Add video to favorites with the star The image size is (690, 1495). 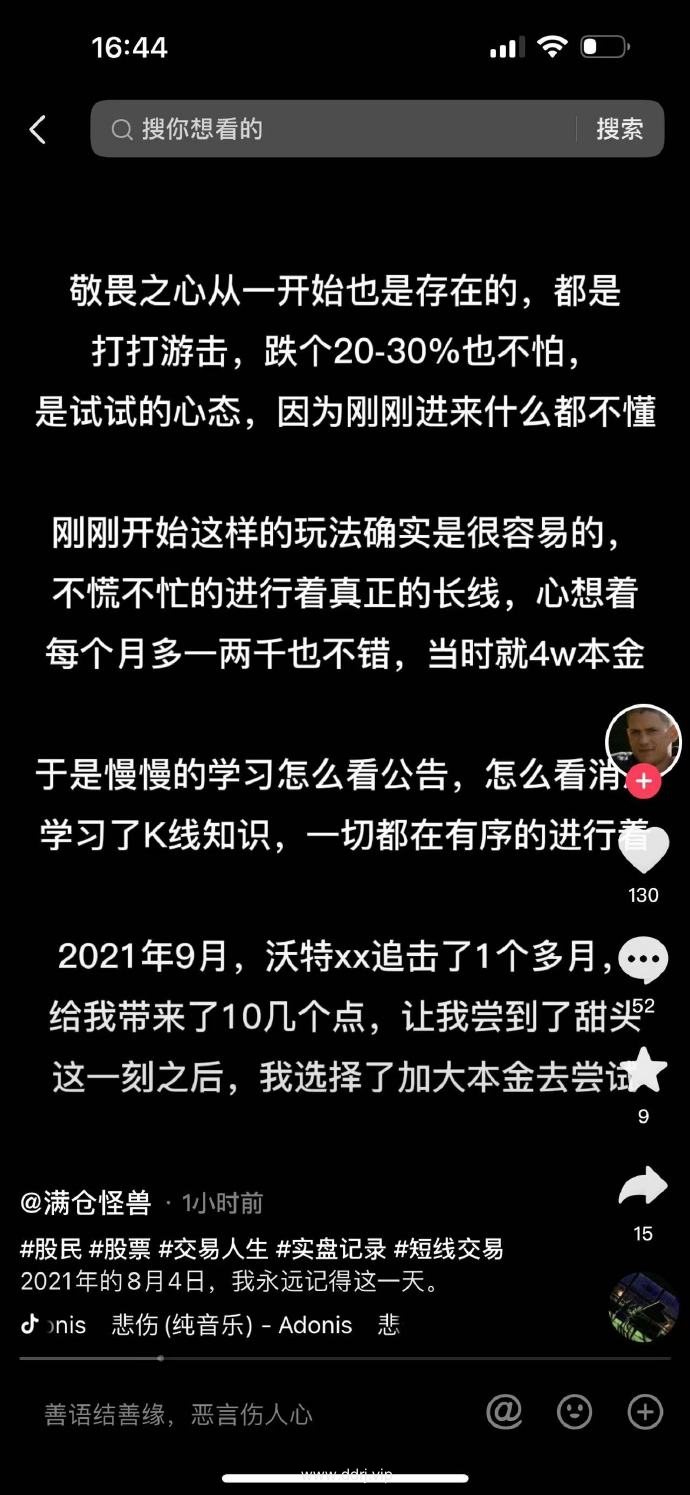click(x=643, y=1070)
